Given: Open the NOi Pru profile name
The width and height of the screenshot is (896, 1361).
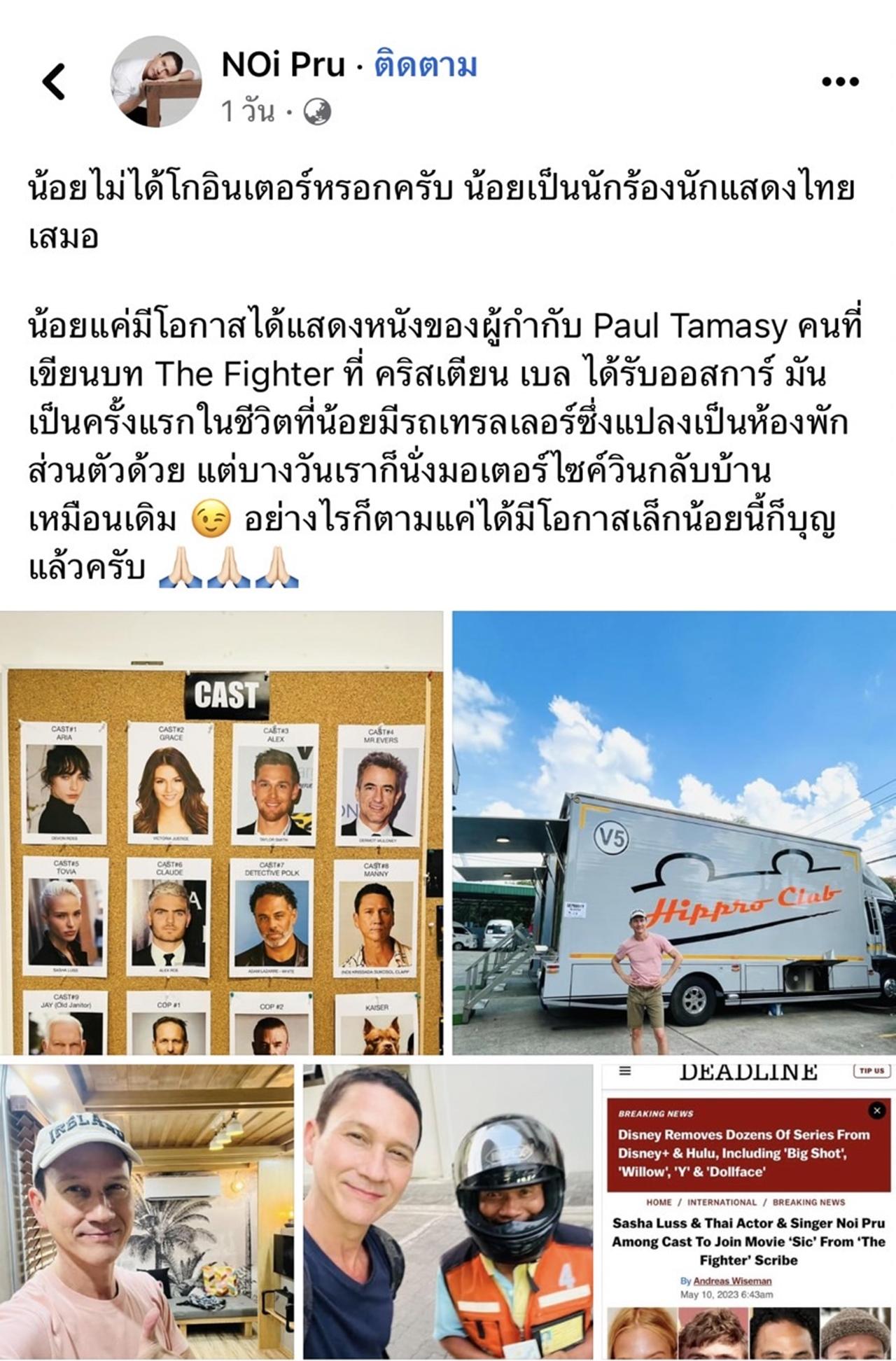Looking at the screenshot, I should coord(283,65).
